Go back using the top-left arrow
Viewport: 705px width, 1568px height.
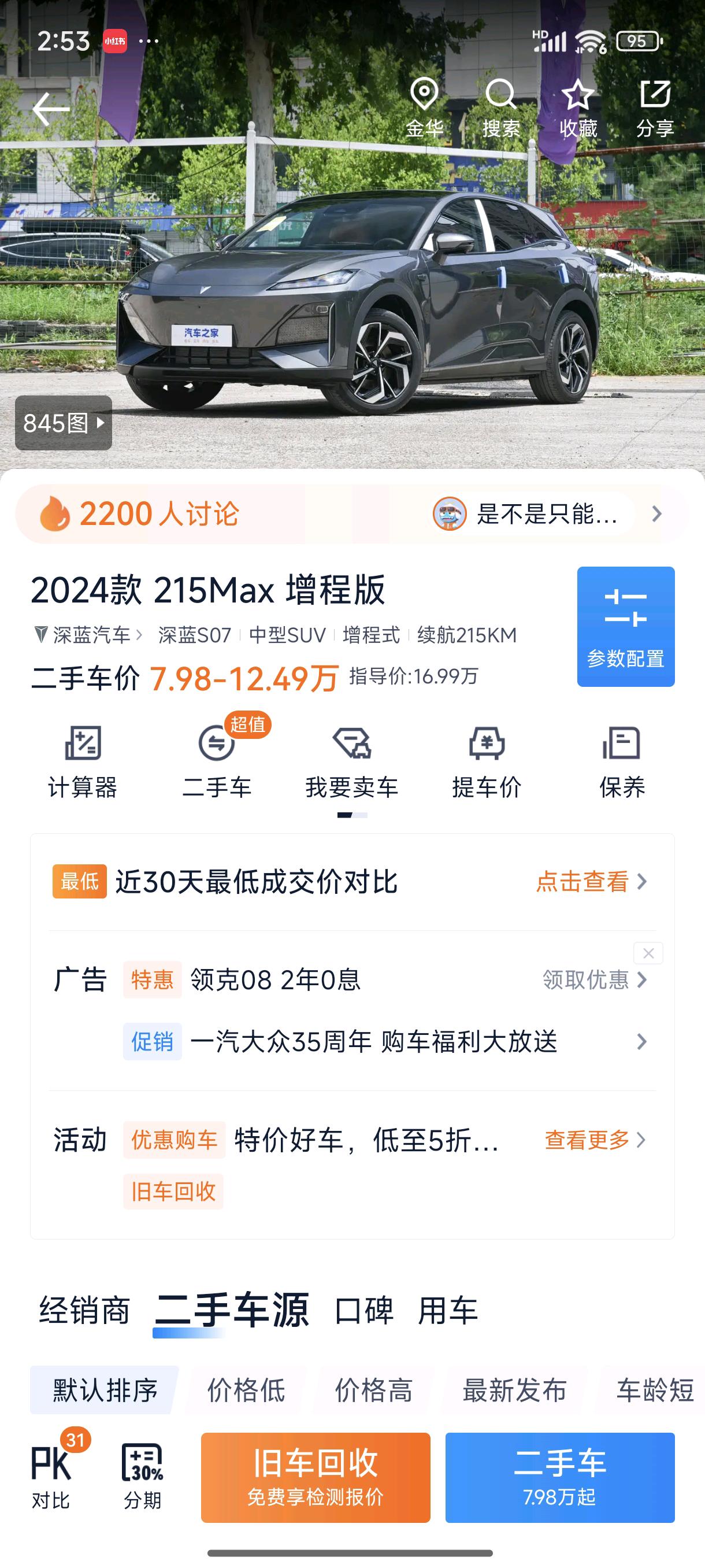[x=50, y=109]
